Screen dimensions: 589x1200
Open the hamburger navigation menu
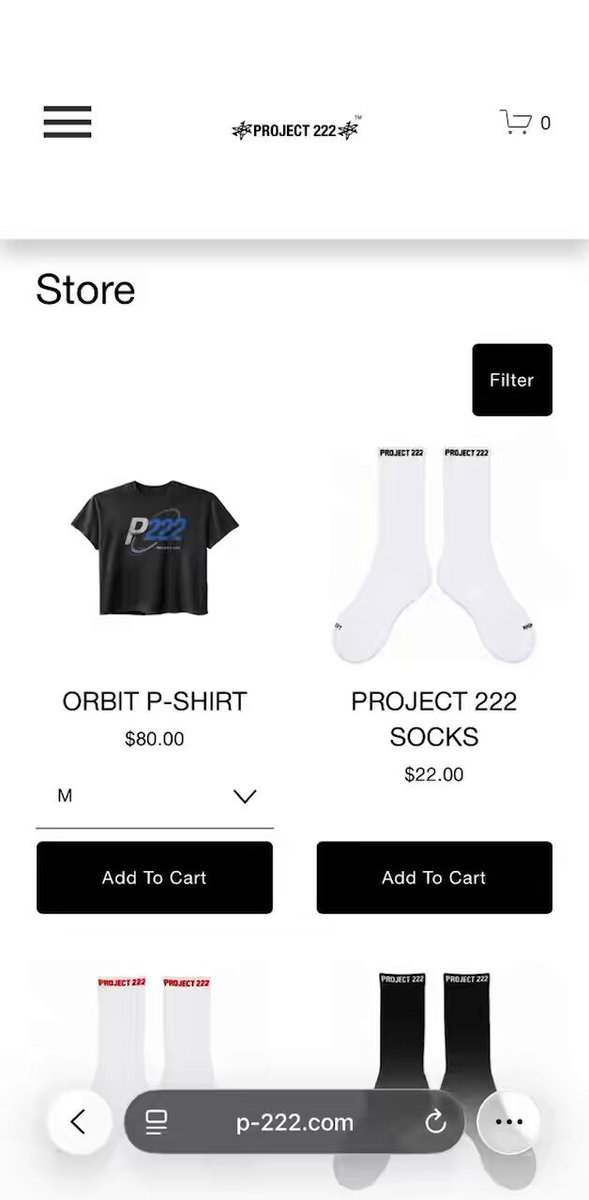click(67, 122)
